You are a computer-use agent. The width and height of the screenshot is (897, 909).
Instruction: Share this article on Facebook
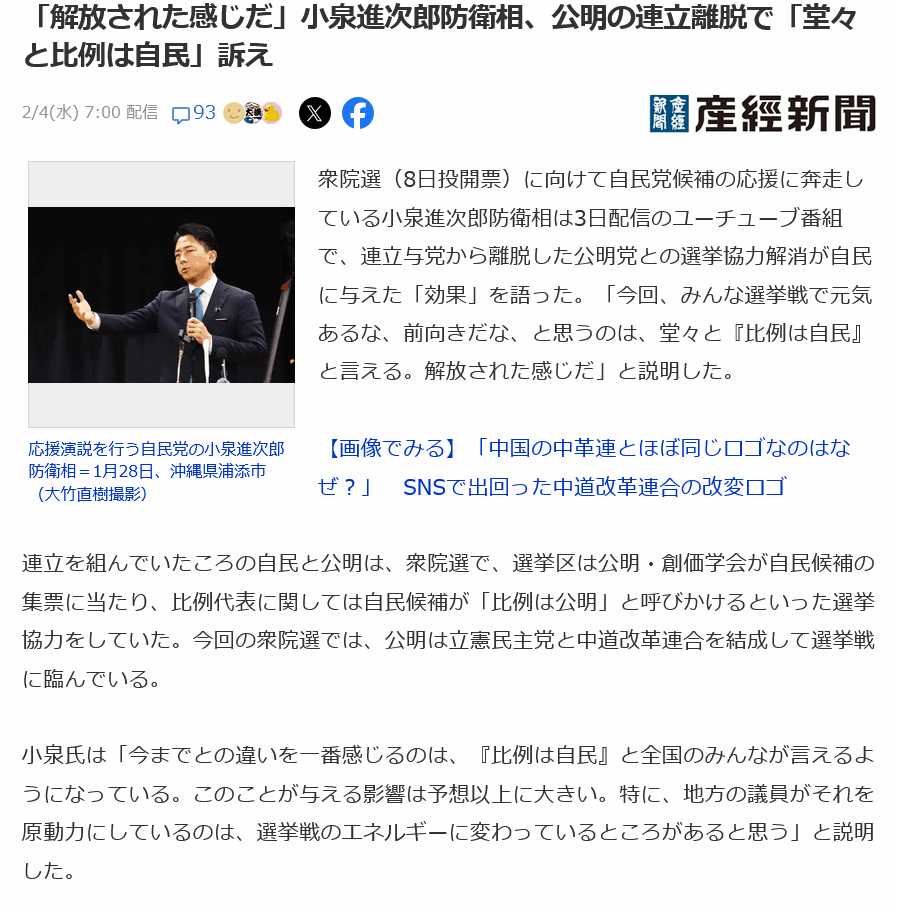click(358, 113)
